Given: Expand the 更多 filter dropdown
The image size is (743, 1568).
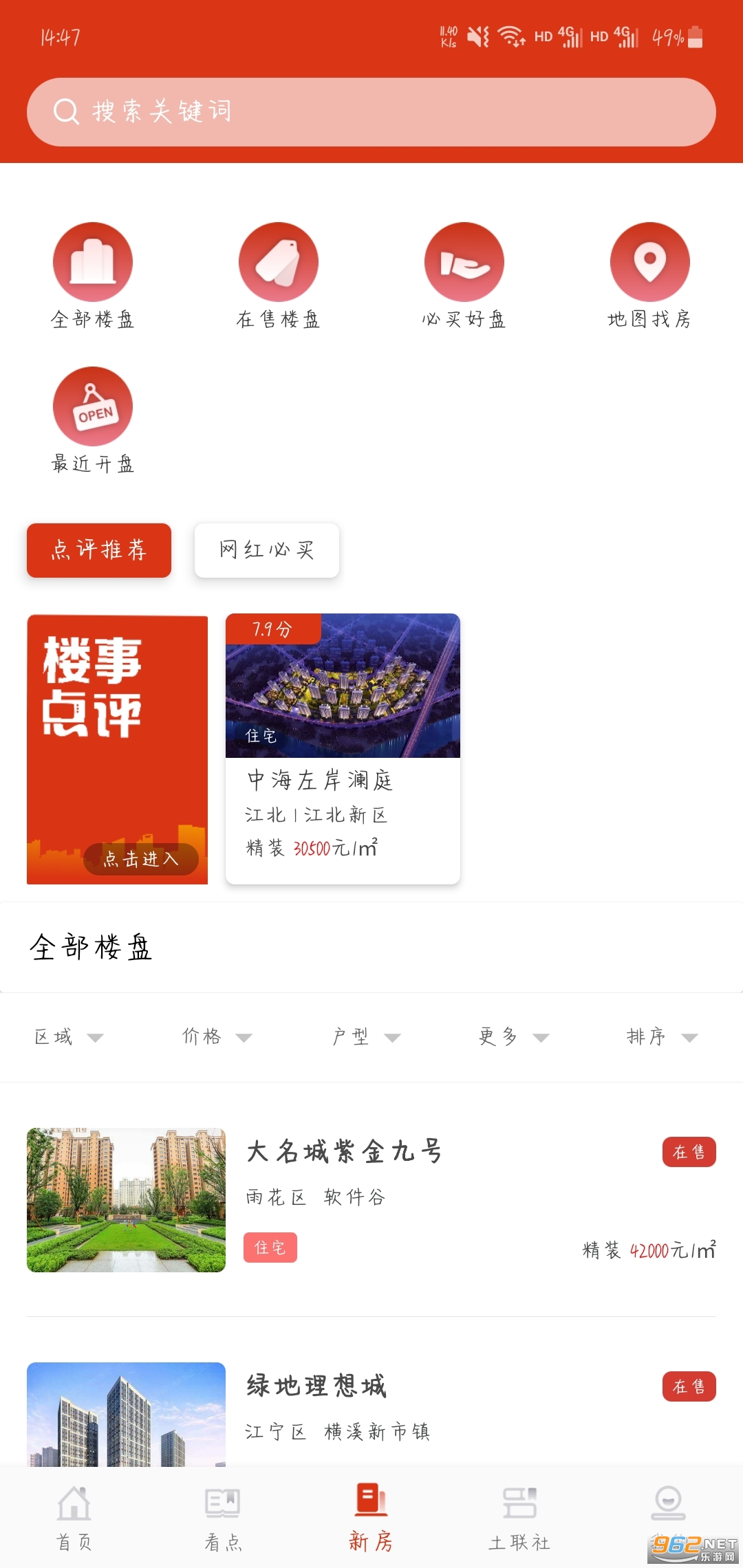Looking at the screenshot, I should pyautogui.click(x=514, y=1037).
